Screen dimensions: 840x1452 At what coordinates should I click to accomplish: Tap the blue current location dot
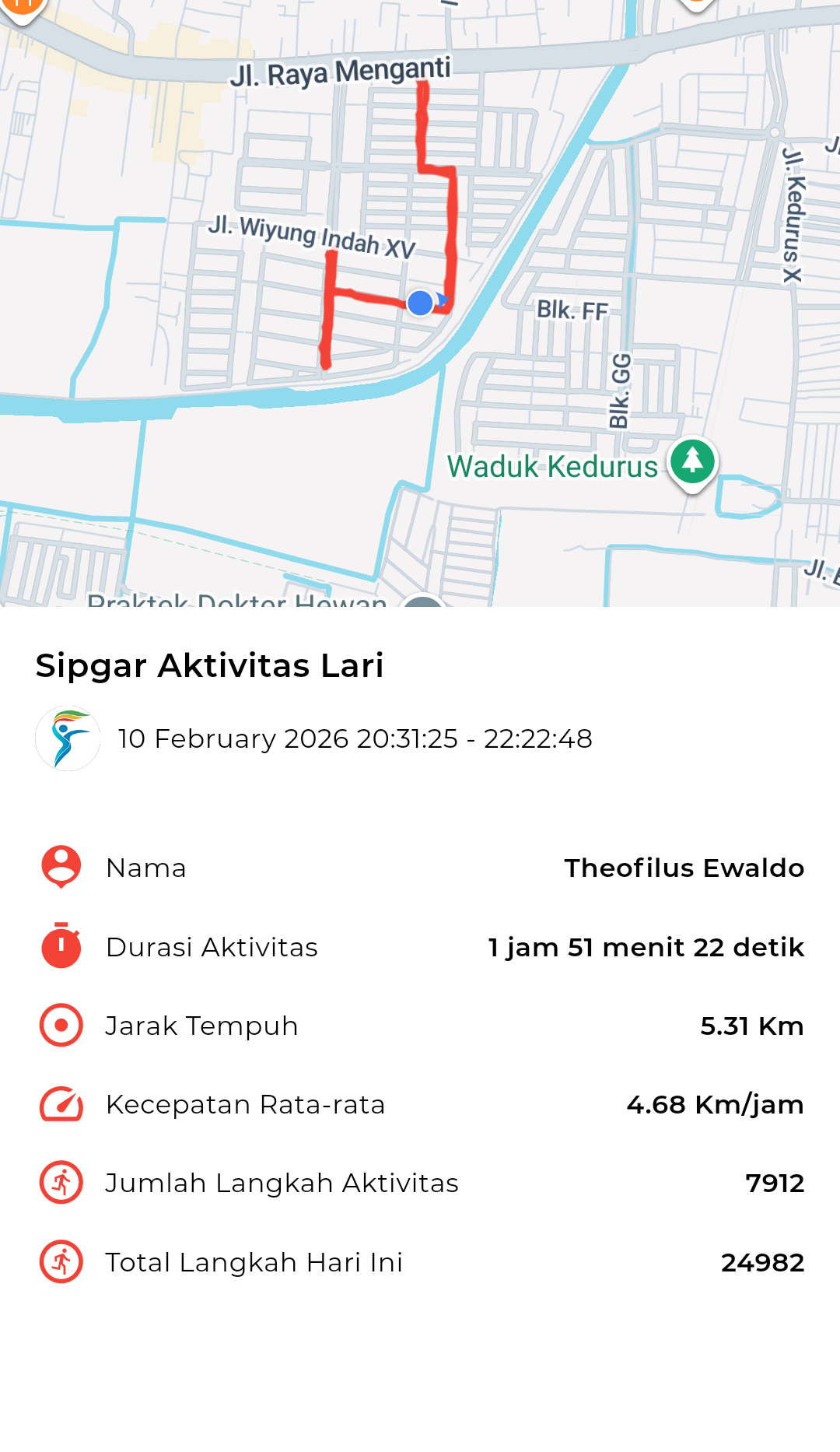(x=421, y=303)
